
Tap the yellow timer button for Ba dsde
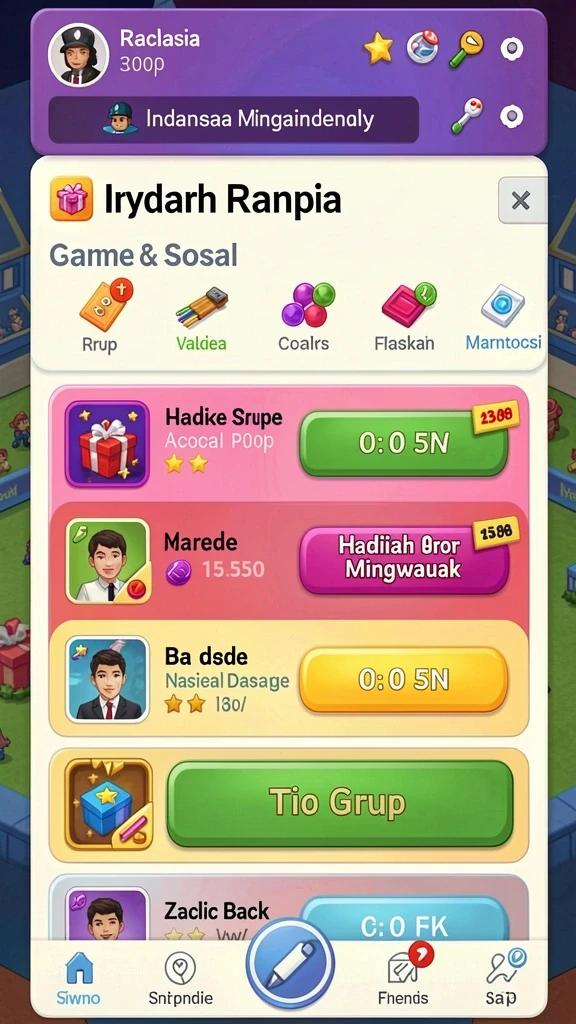tap(404, 680)
